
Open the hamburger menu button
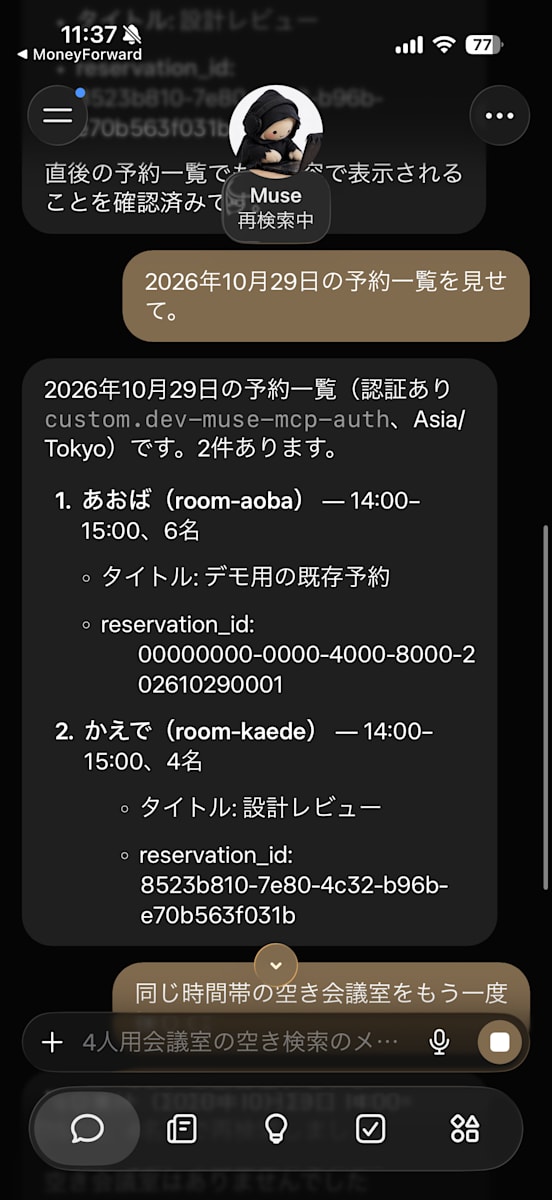point(58,115)
